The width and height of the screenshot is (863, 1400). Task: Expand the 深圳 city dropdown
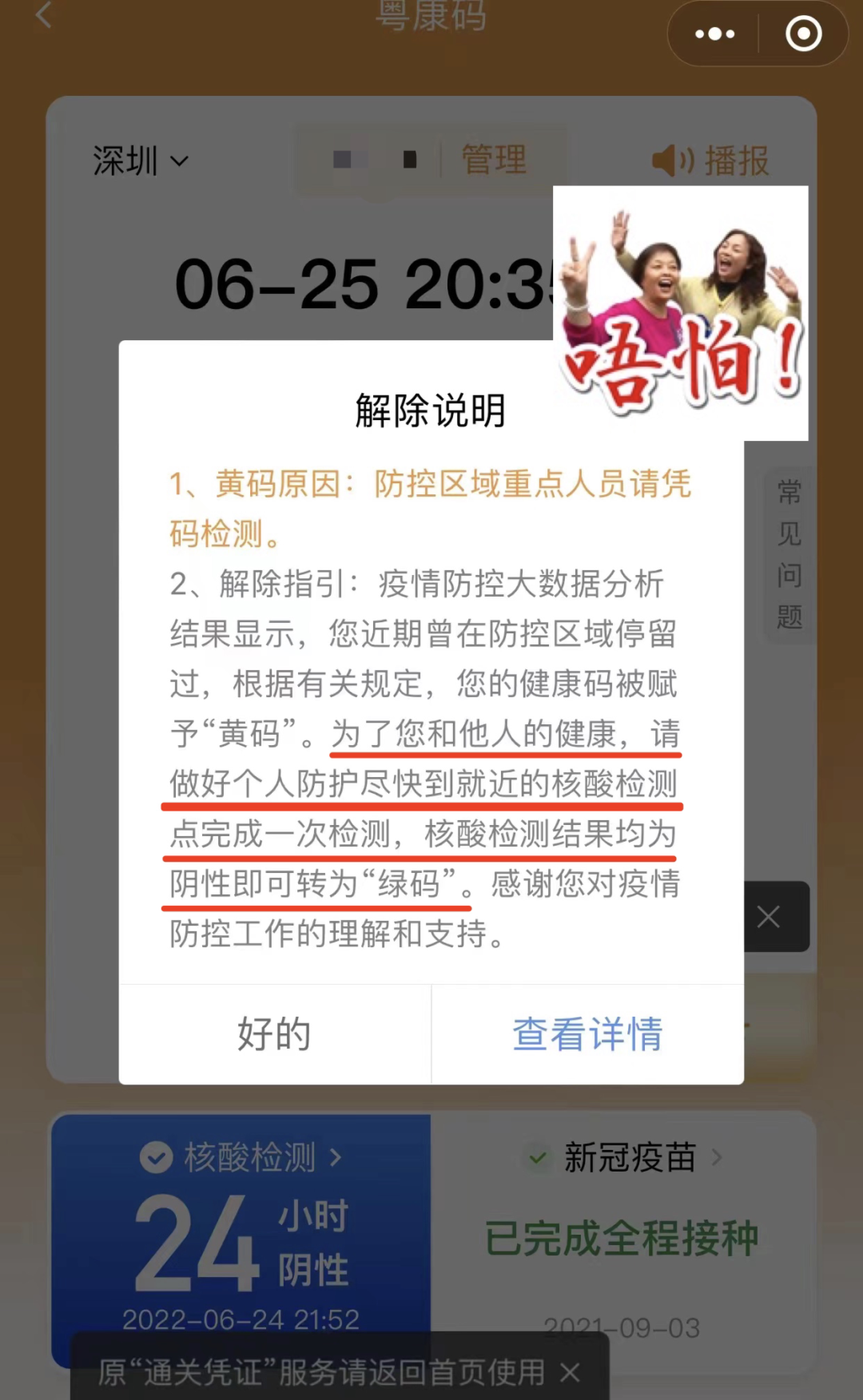point(141,161)
